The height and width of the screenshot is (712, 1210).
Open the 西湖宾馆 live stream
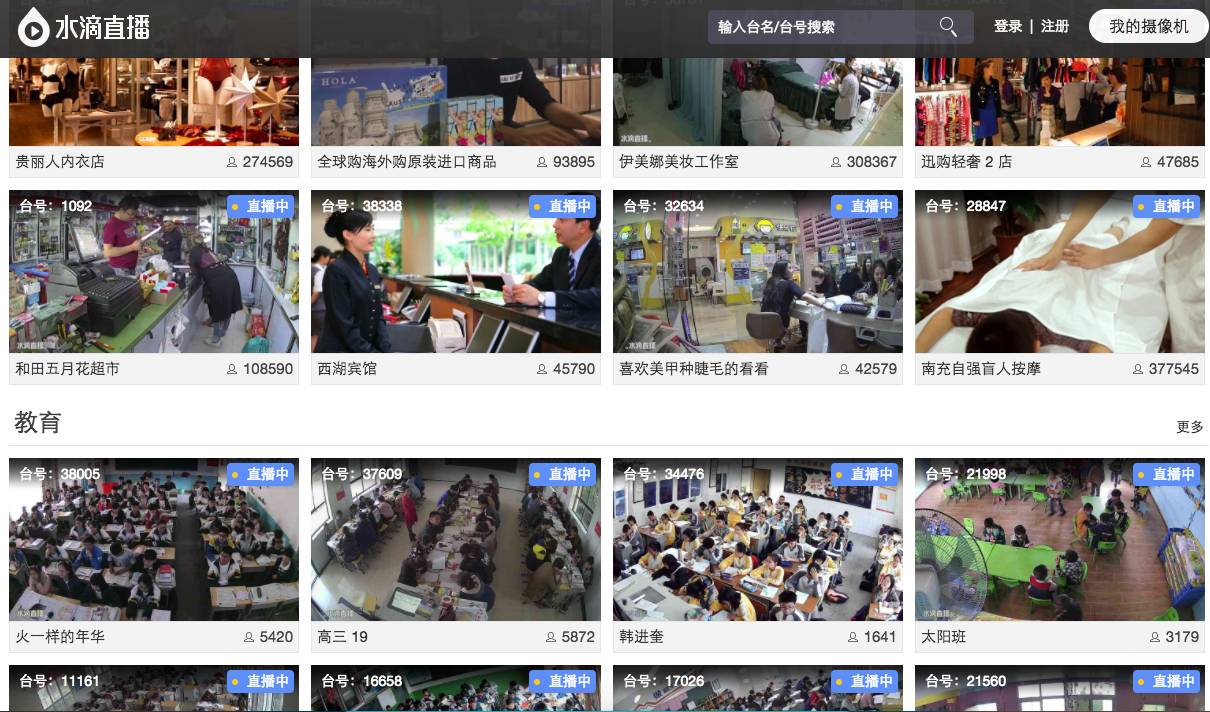[x=455, y=272]
